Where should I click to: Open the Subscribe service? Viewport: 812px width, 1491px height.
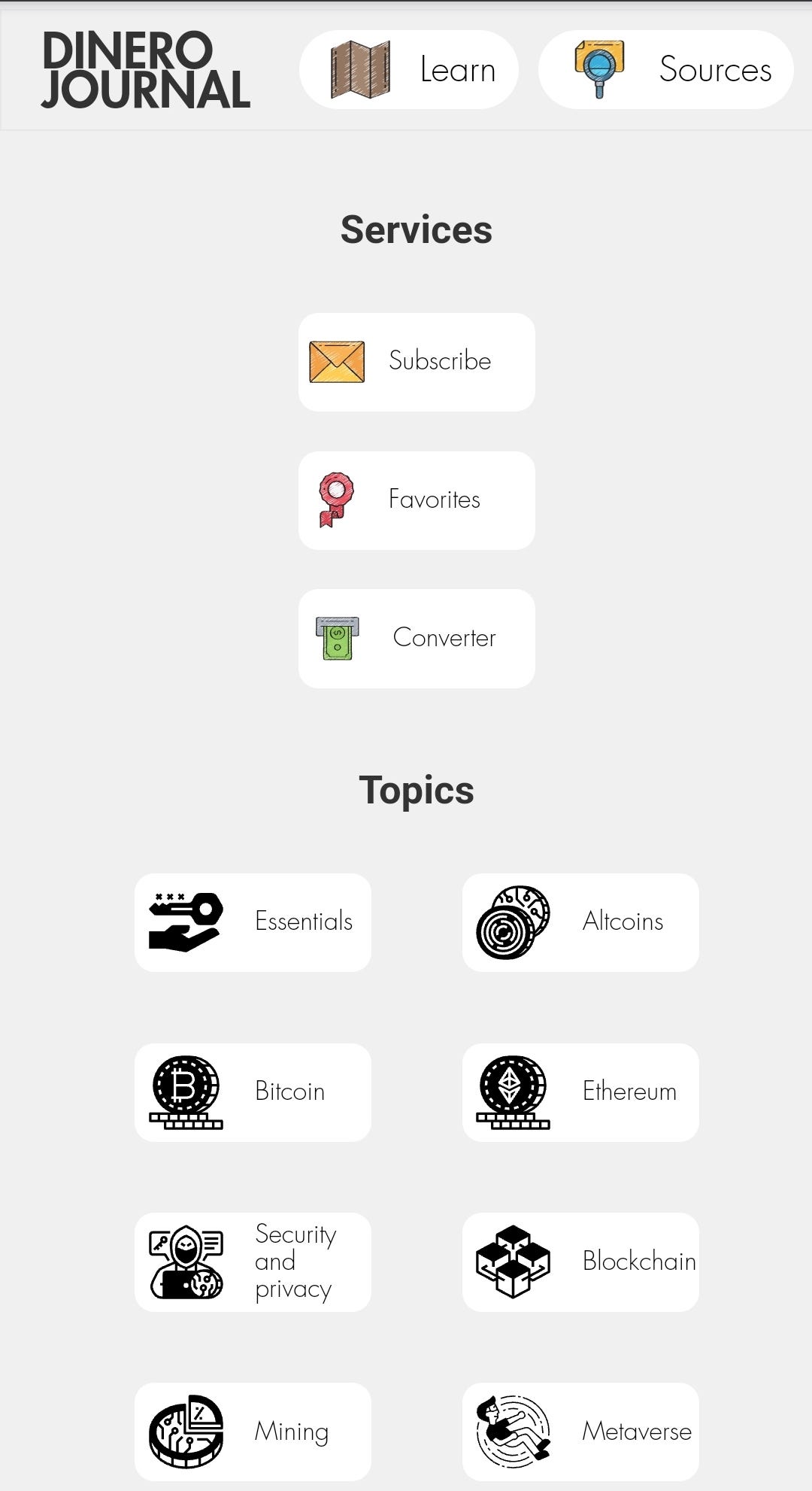coord(417,362)
